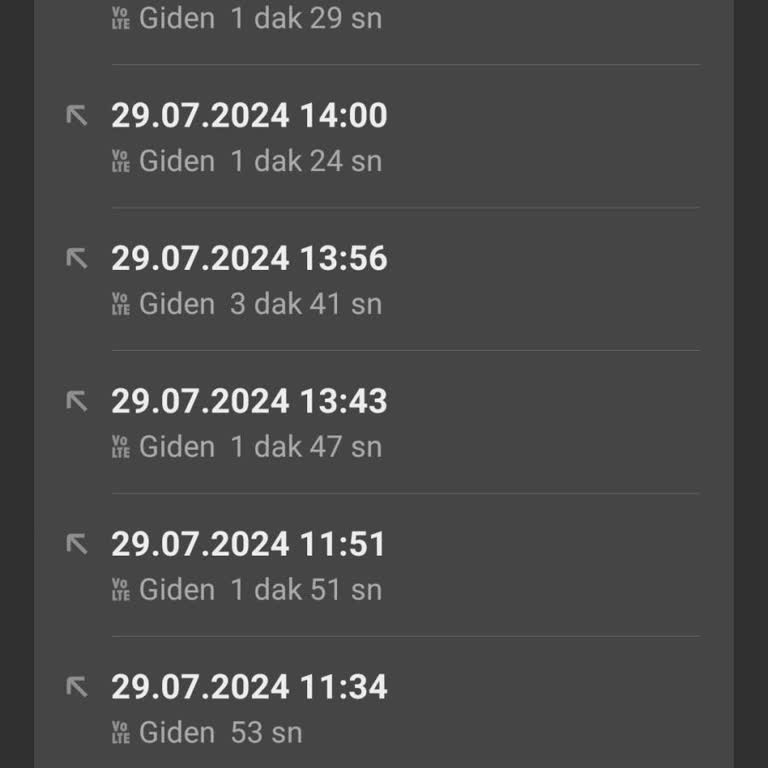The image size is (768, 768).
Task: Open the 11:34 call lasting 53 sn
Action: click(250, 708)
